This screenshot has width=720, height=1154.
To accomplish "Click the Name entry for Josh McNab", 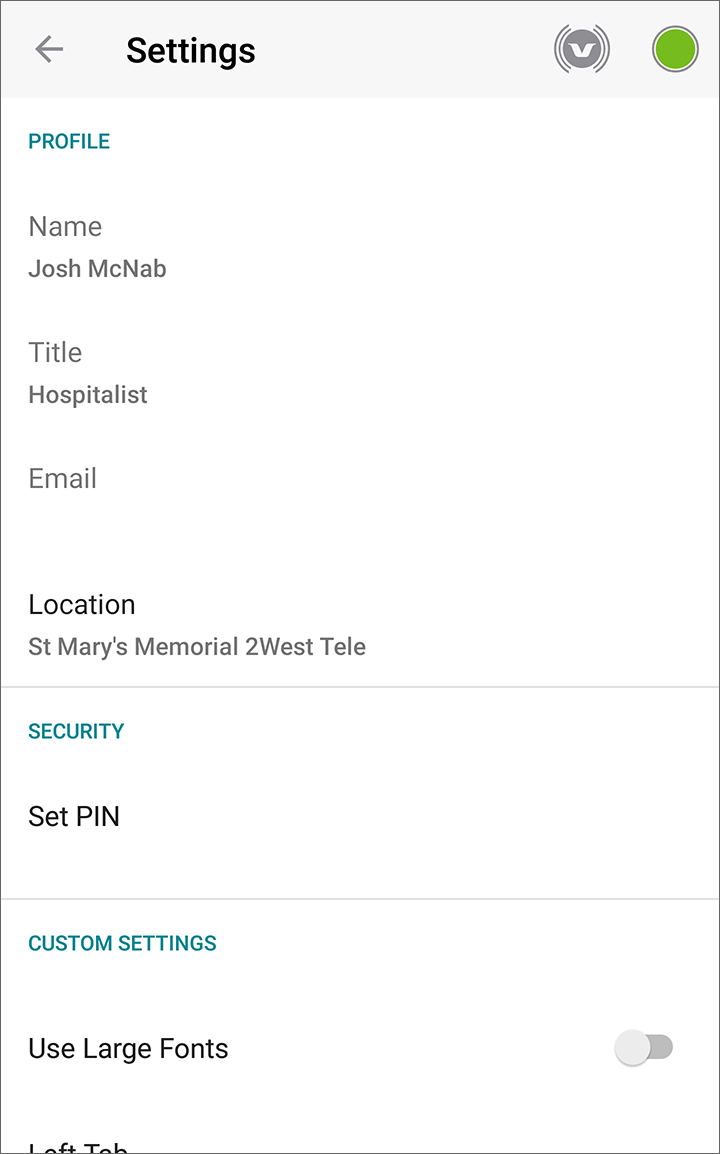I will coord(97,247).
